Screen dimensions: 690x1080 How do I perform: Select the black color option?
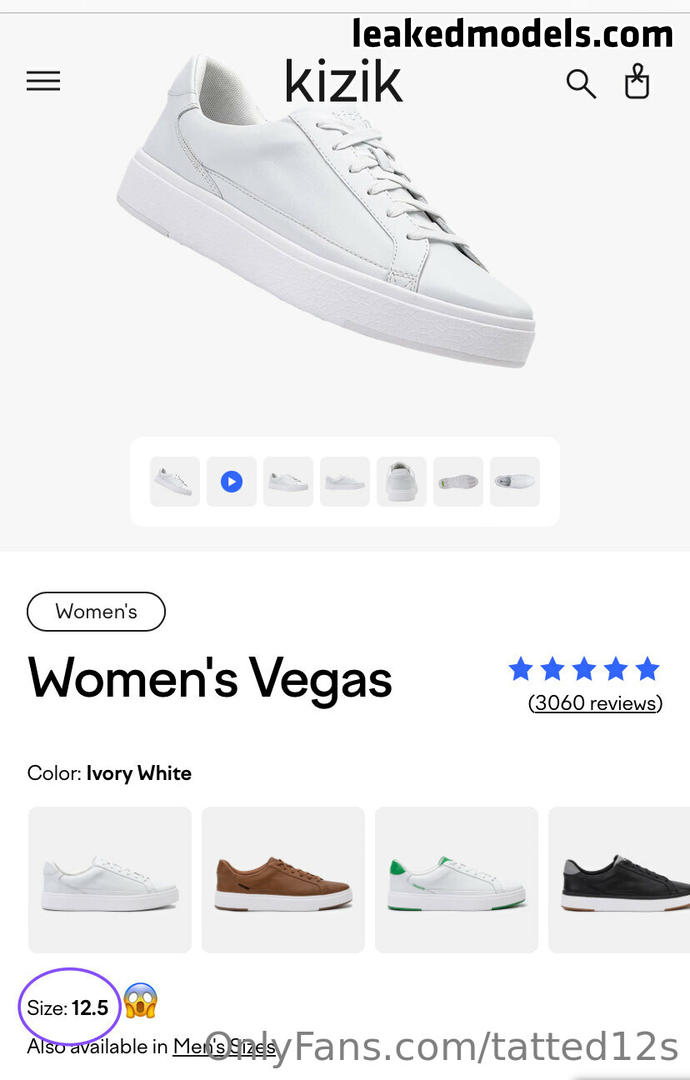coord(620,880)
